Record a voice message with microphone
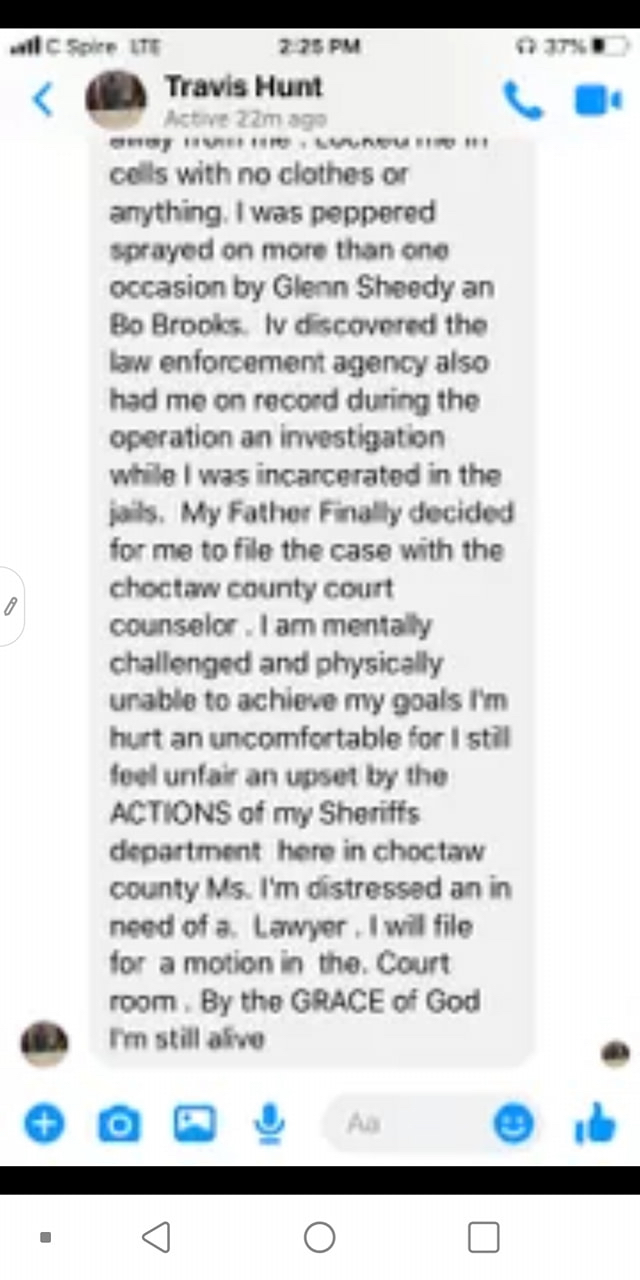This screenshot has height=1280, width=640. pyautogui.click(x=269, y=1124)
